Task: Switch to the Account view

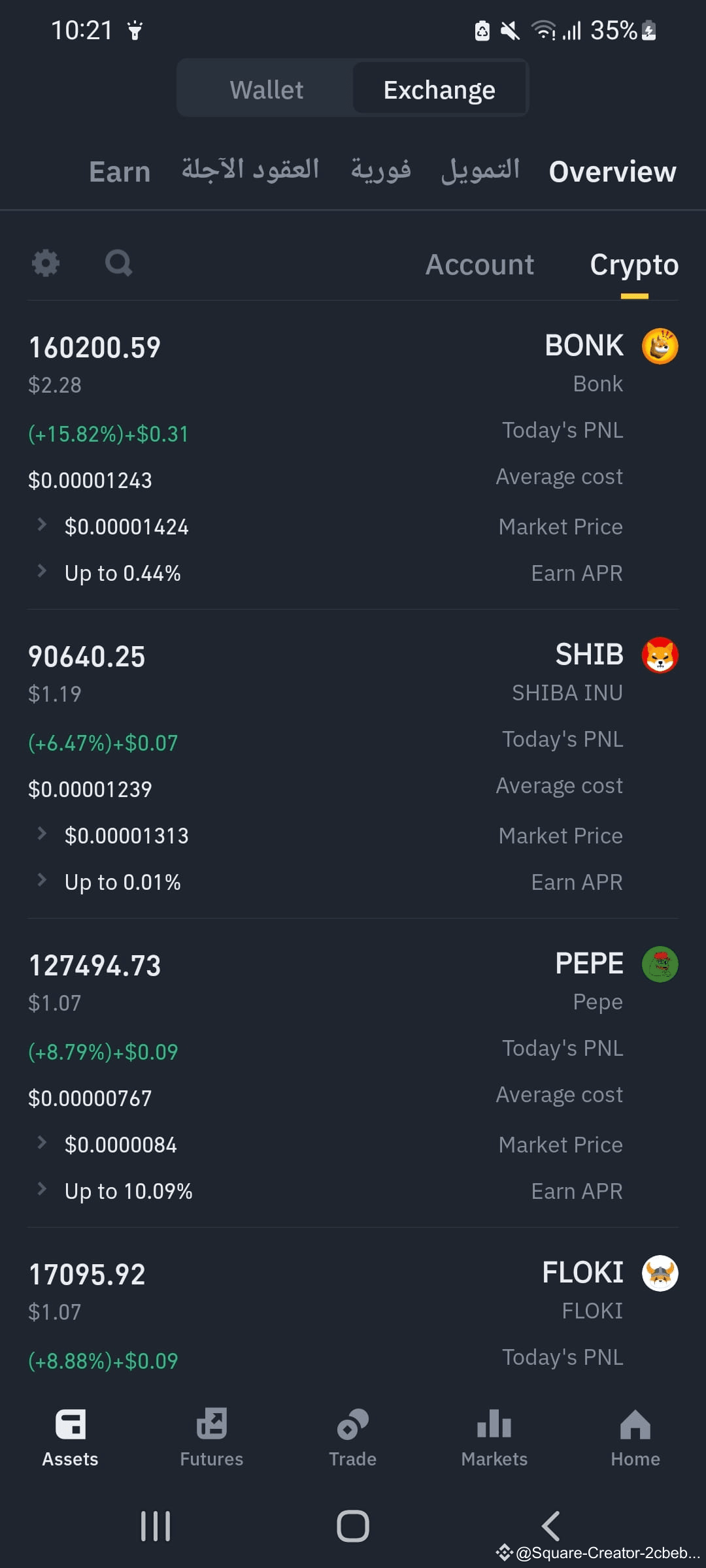Action: (480, 265)
